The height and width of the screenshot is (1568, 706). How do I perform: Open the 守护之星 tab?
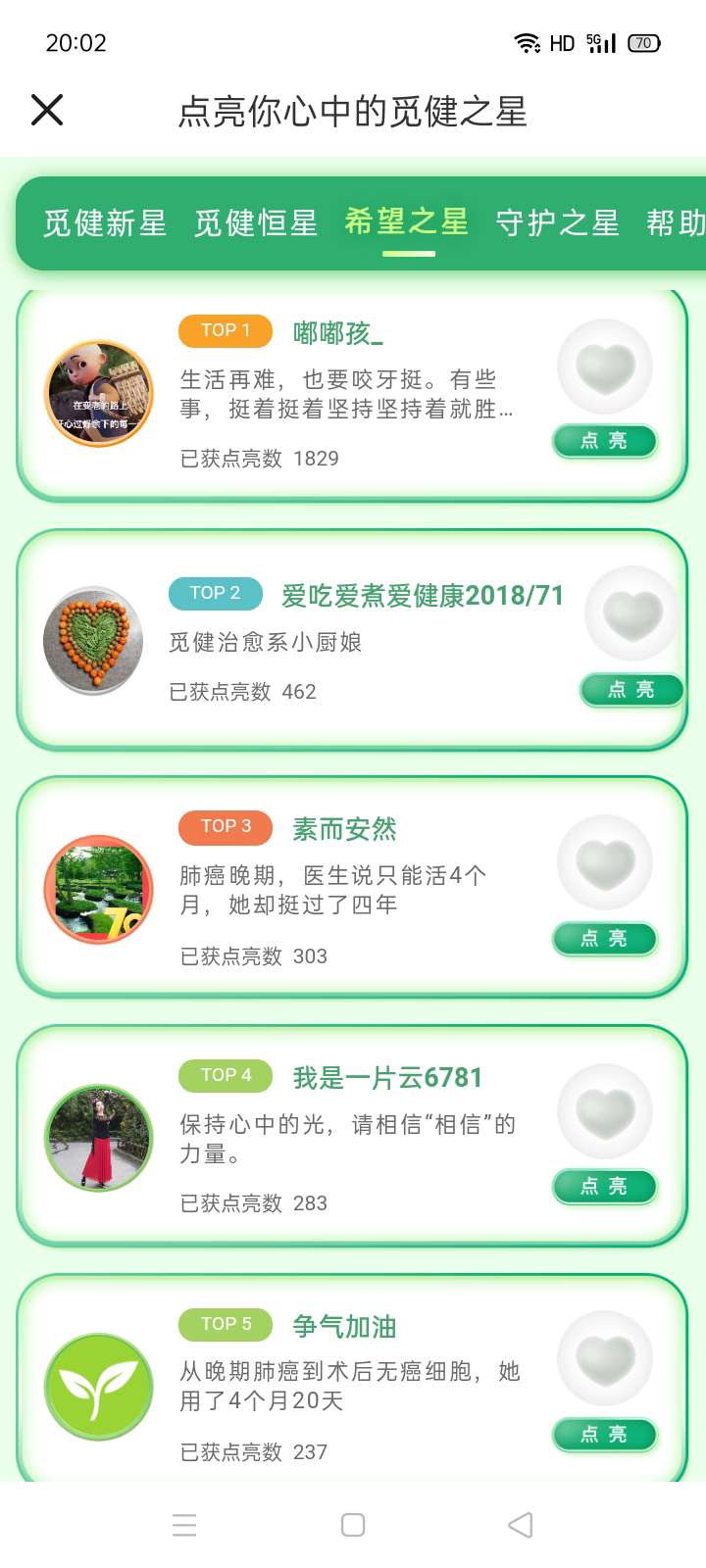557,223
